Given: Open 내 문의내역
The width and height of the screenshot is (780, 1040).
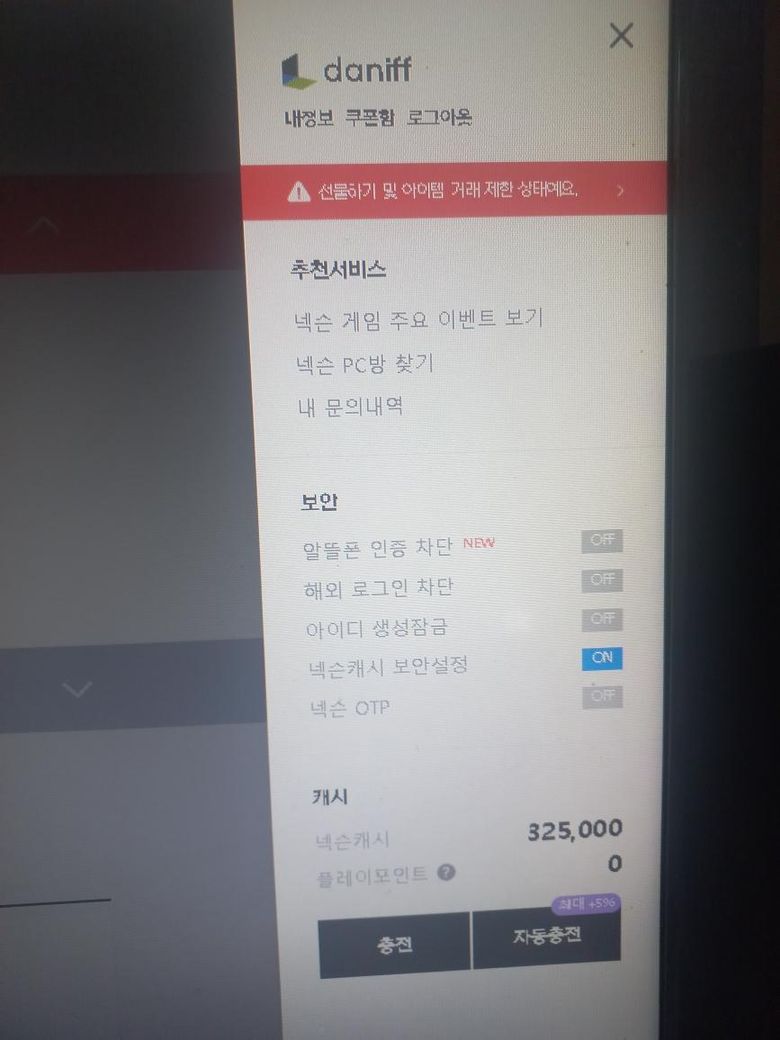Looking at the screenshot, I should (350, 407).
